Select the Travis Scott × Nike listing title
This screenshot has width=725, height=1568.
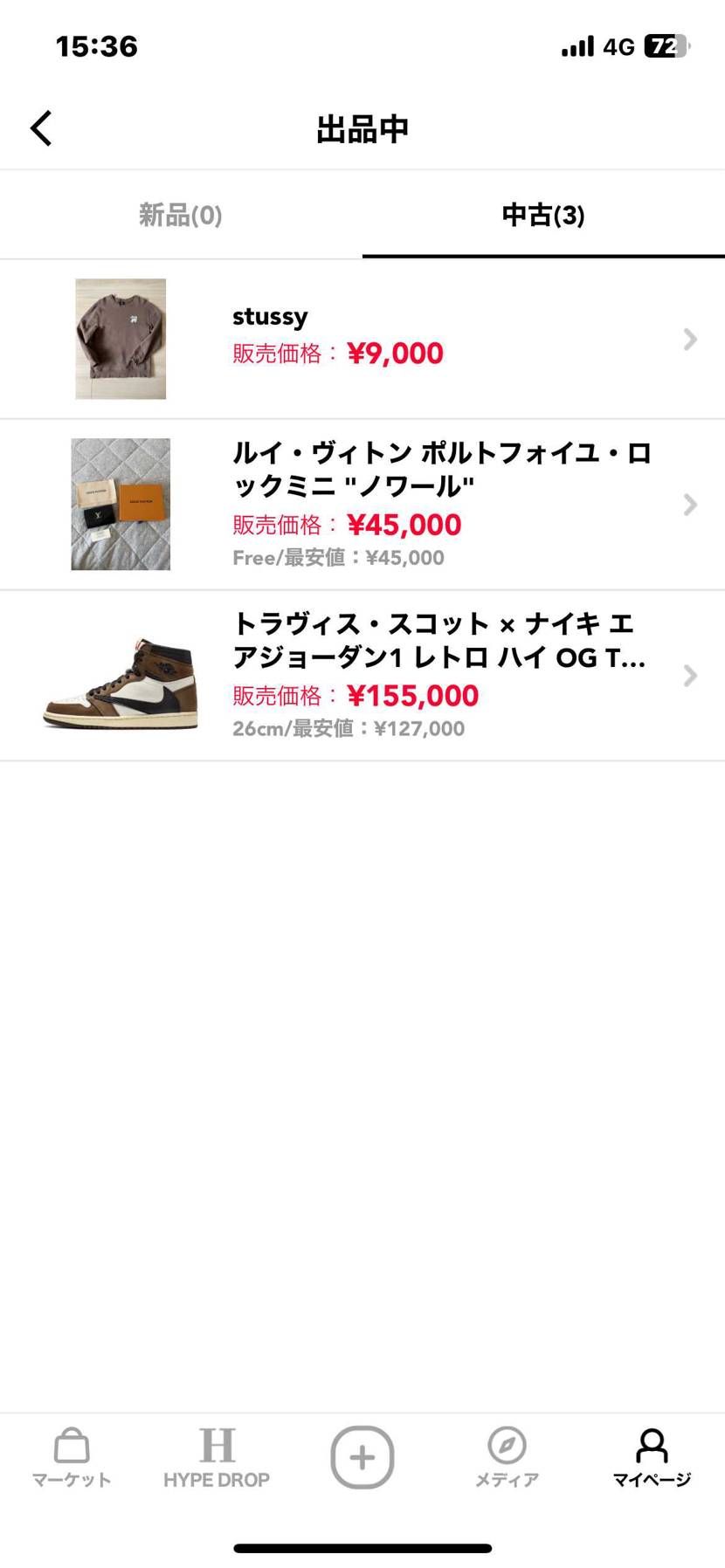437,642
